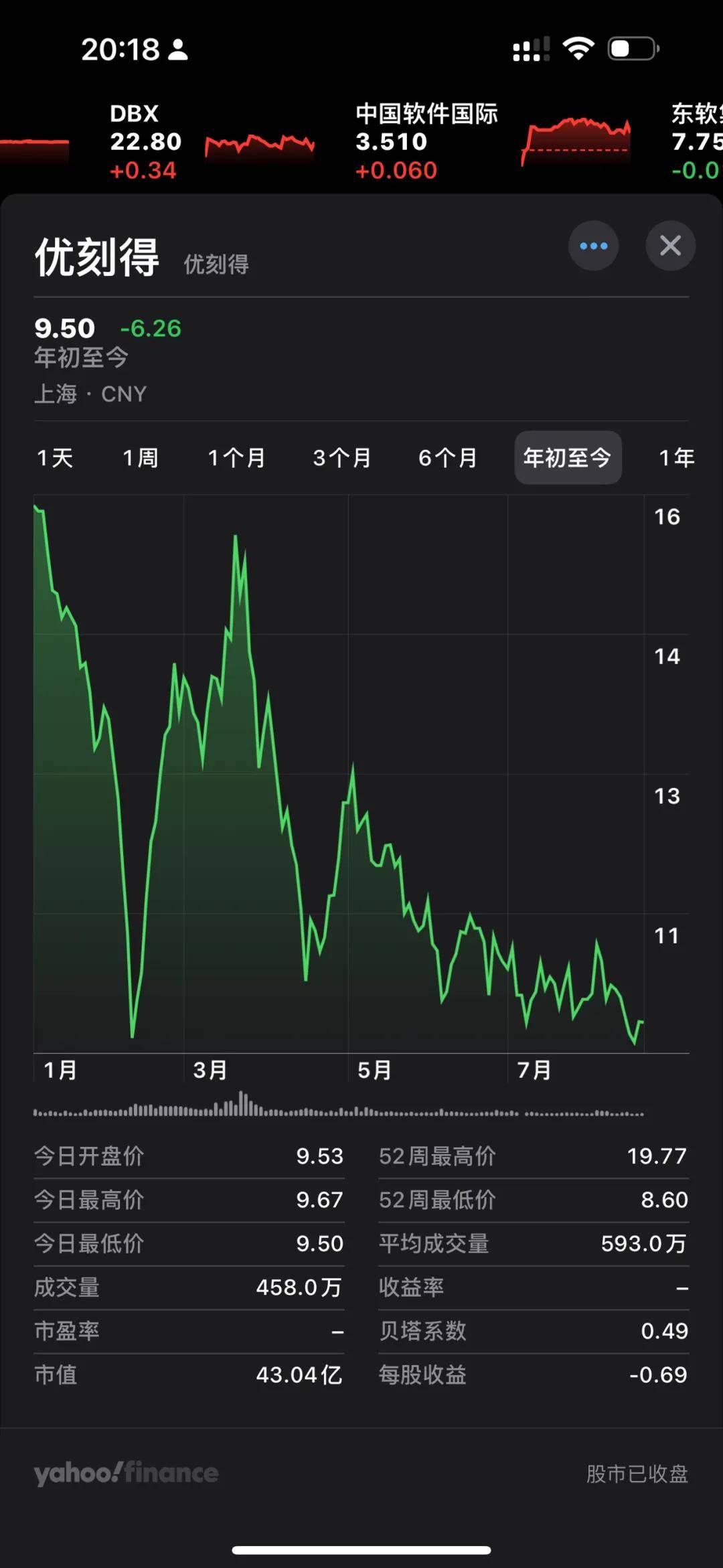Viewport: 723px width, 1568px height.
Task: Open the three-dot more options menu
Action: [x=593, y=246]
